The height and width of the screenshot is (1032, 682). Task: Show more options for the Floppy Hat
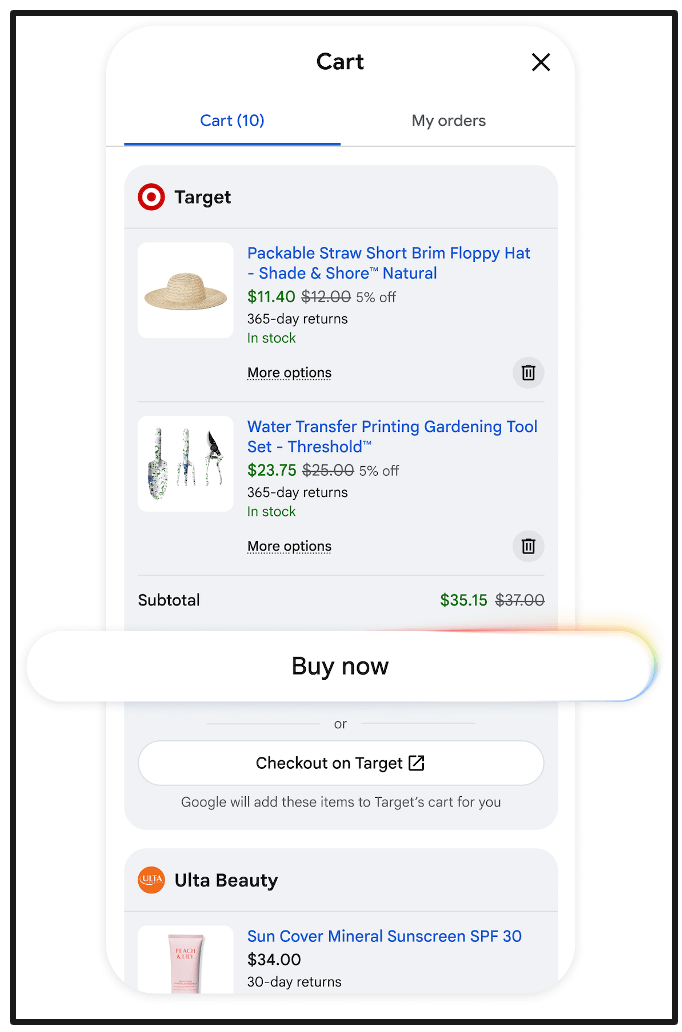pos(289,373)
